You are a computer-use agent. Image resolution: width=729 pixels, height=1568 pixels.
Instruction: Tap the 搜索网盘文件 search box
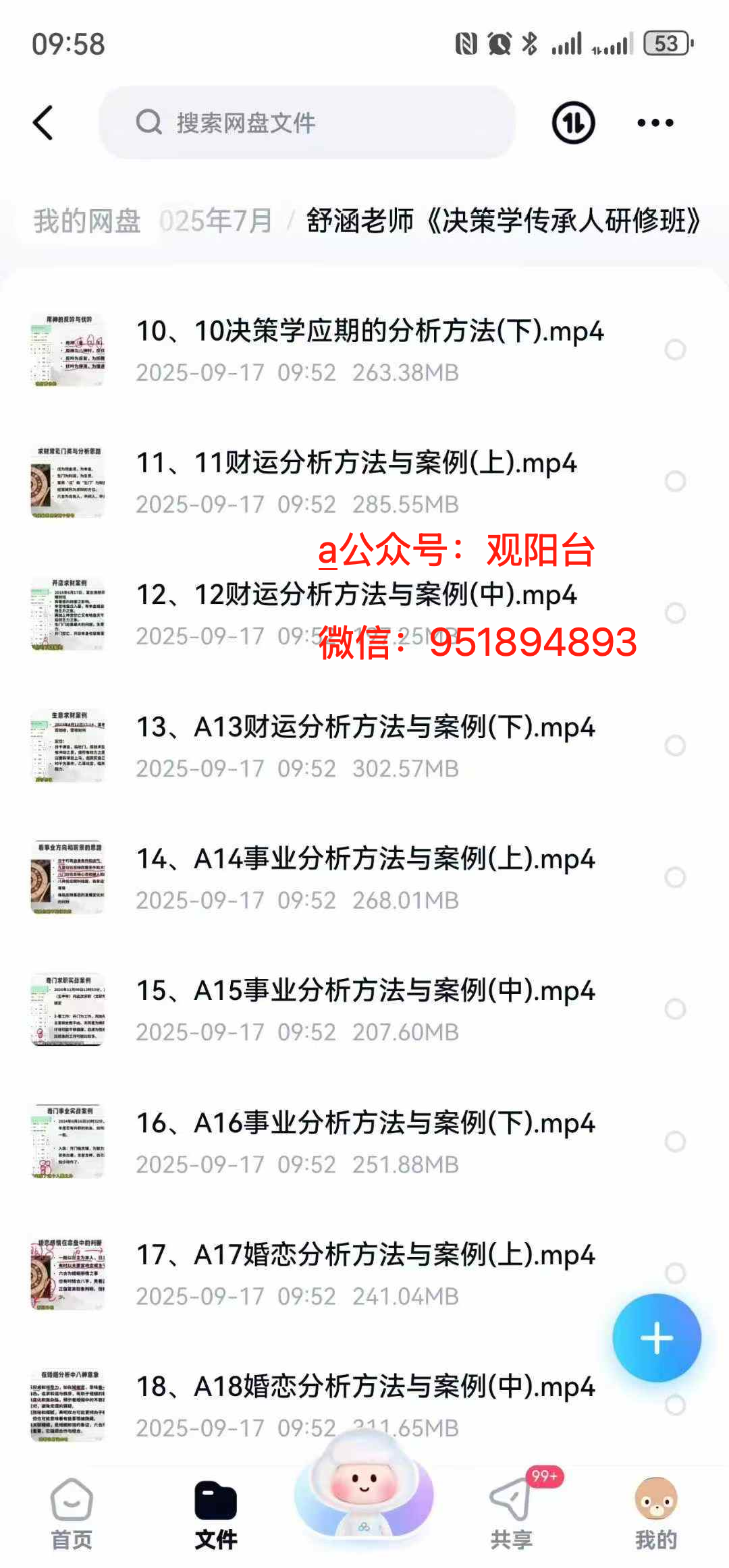307,123
